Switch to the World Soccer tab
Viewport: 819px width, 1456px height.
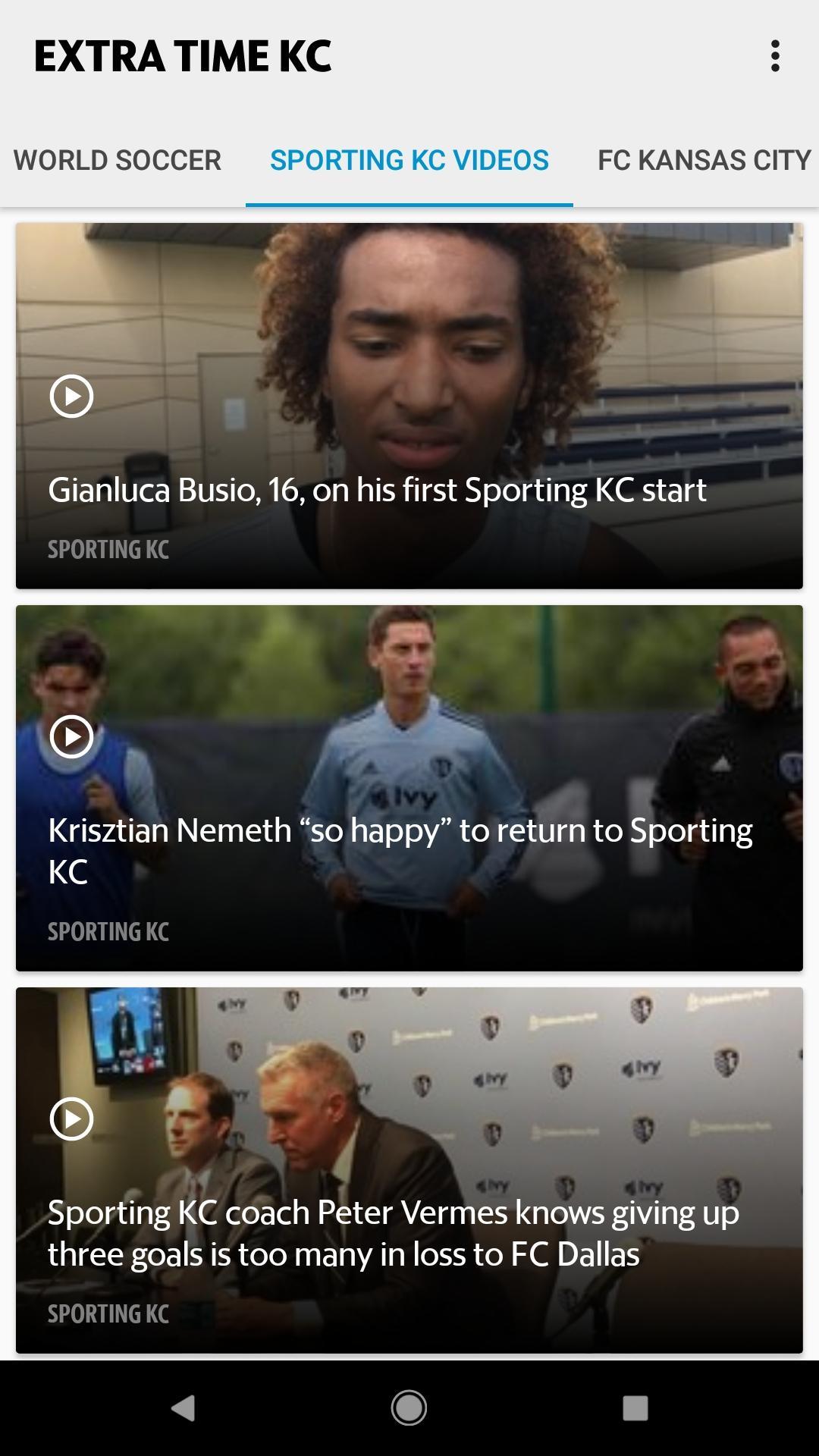pyautogui.click(x=118, y=161)
